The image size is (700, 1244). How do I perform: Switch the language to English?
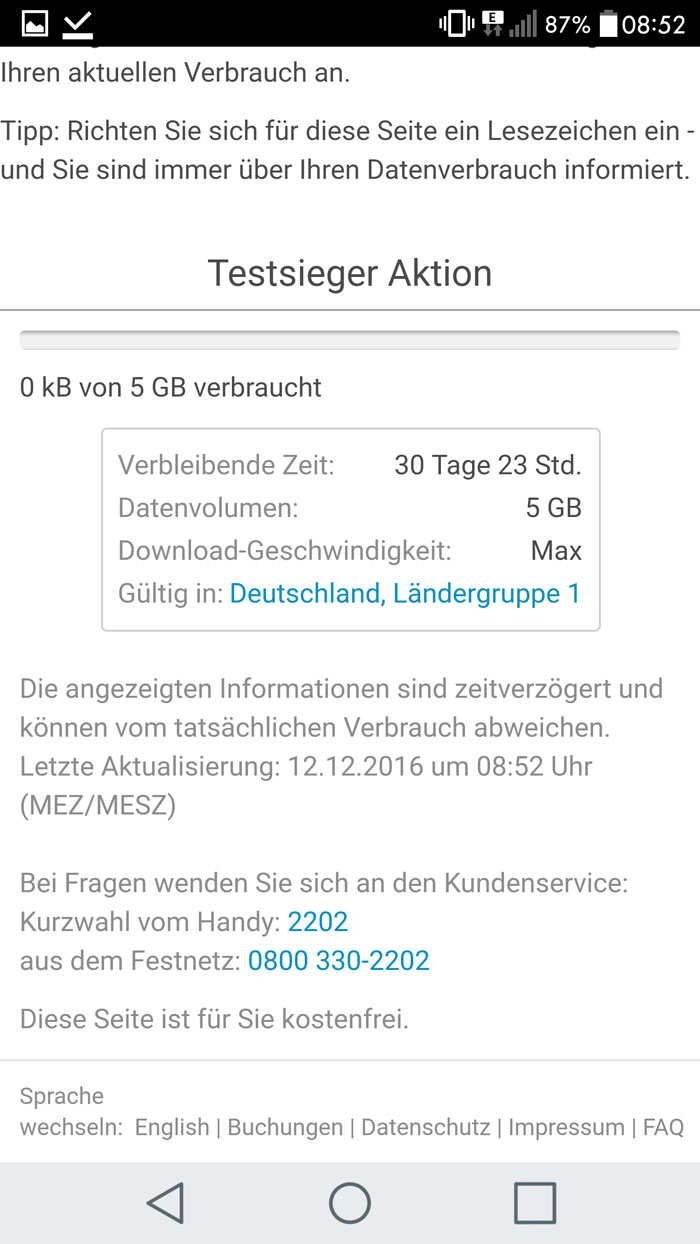tap(172, 1127)
